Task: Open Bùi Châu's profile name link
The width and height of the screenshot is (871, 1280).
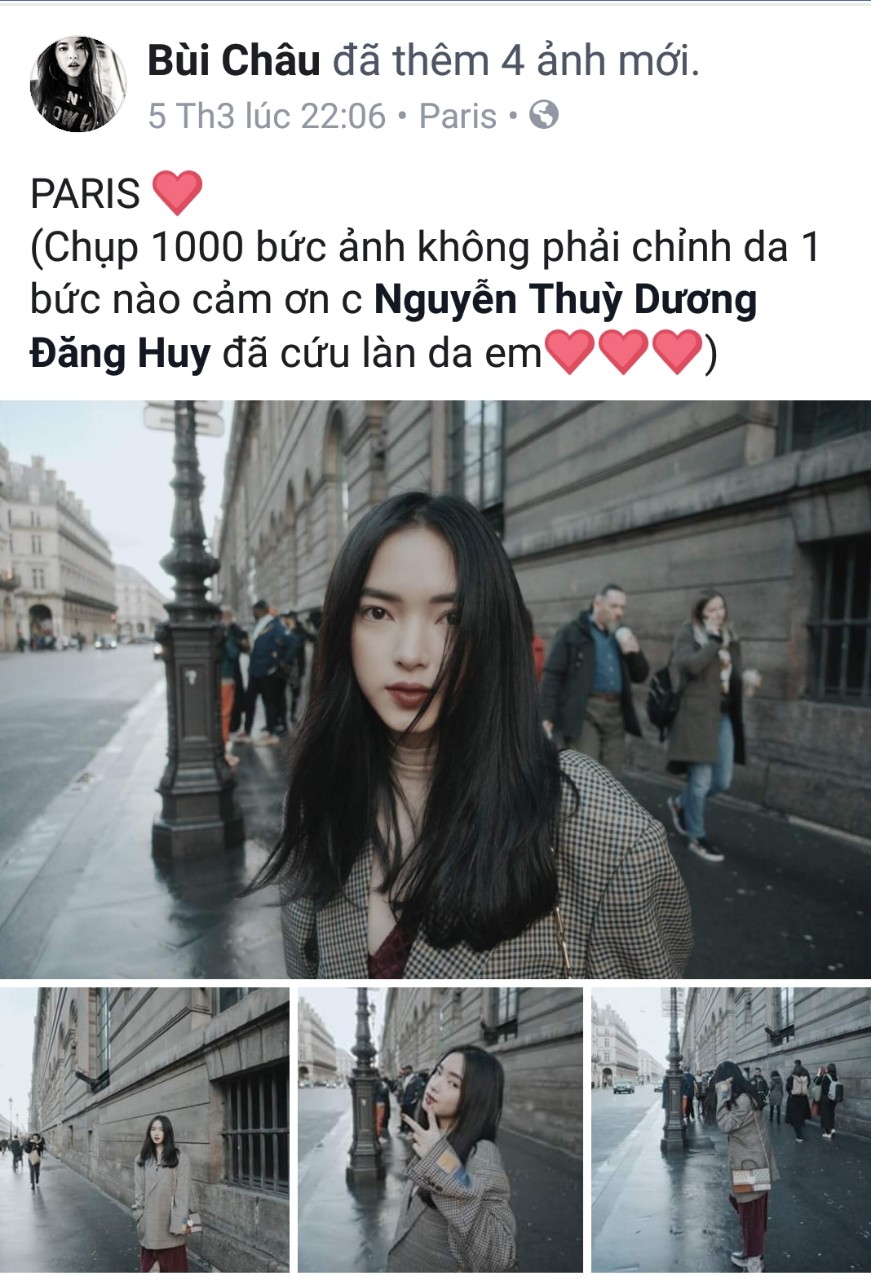Action: (x=234, y=62)
